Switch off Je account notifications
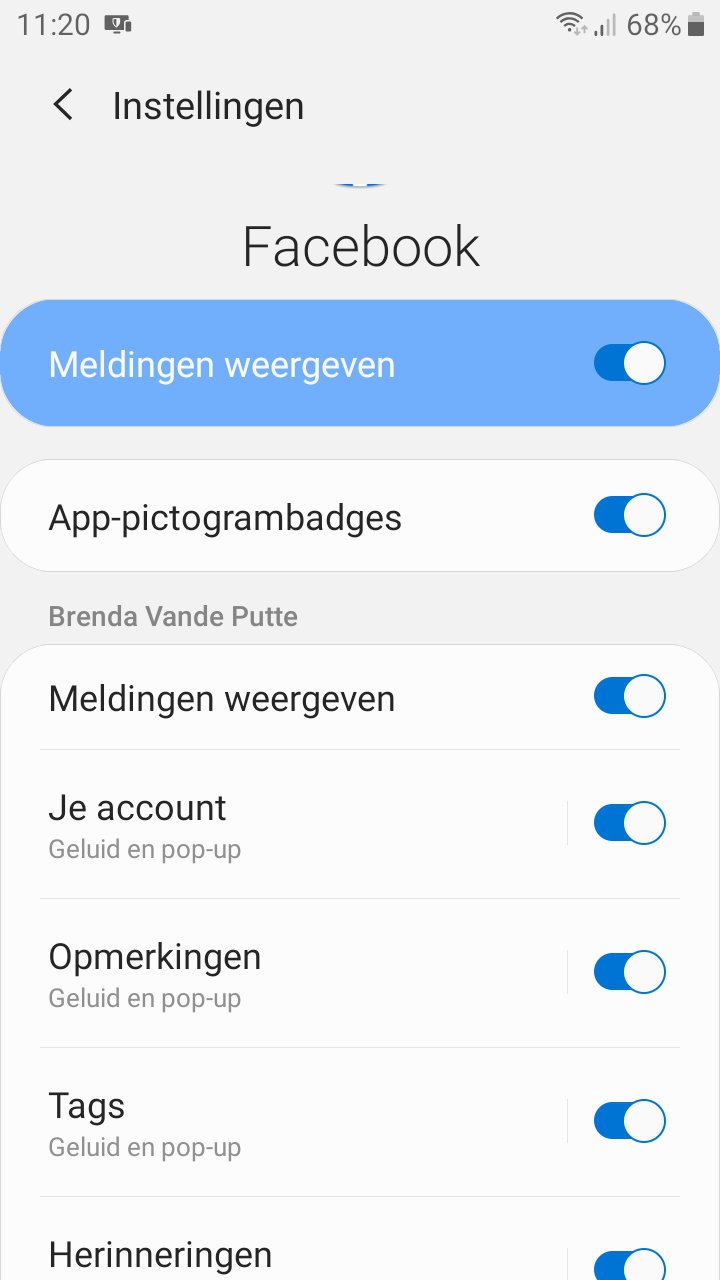The width and height of the screenshot is (720, 1280). [630, 823]
